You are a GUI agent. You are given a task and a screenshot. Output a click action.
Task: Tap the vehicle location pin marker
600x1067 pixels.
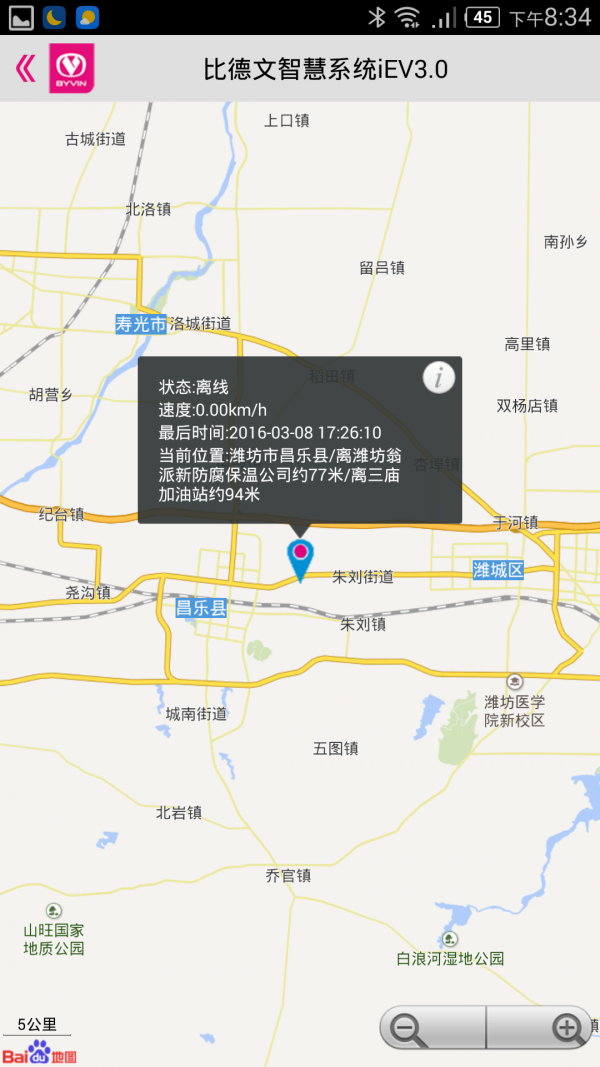coord(300,556)
